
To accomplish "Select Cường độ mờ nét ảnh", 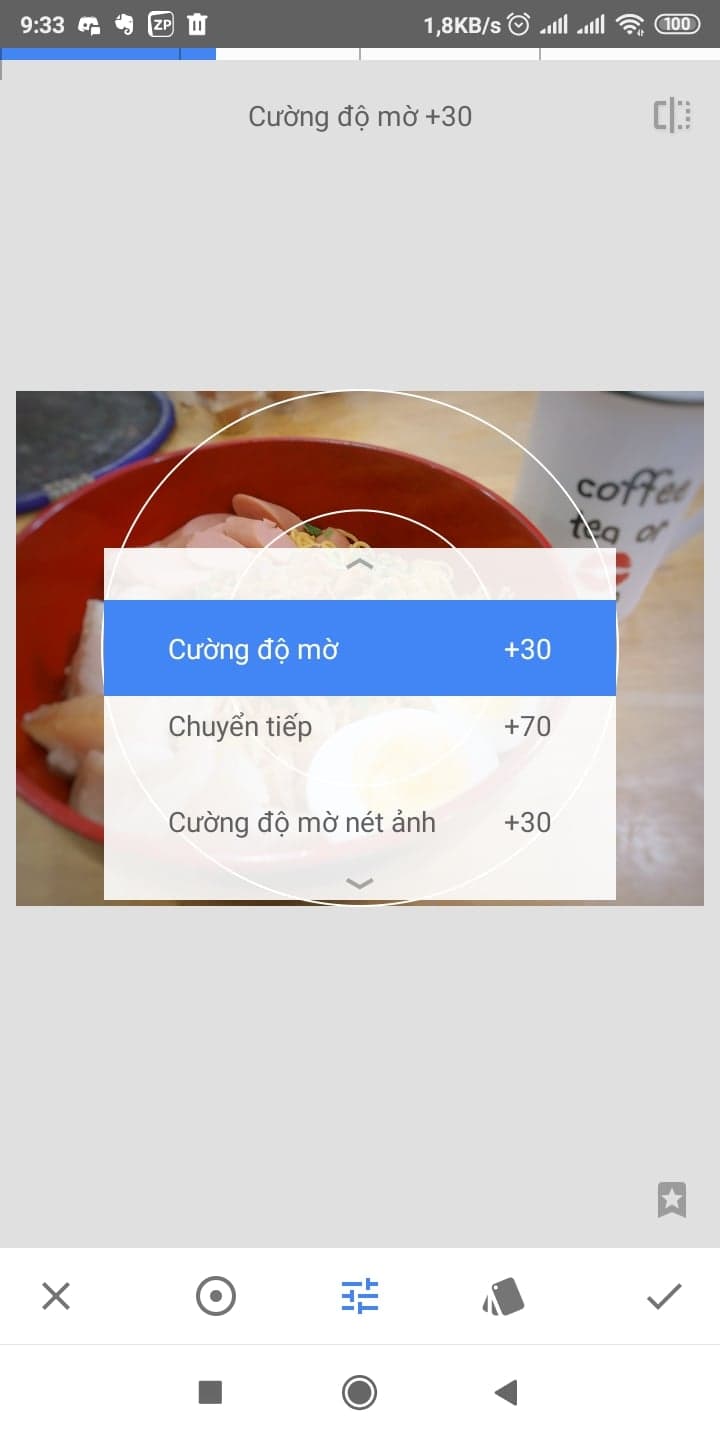I will pos(360,822).
